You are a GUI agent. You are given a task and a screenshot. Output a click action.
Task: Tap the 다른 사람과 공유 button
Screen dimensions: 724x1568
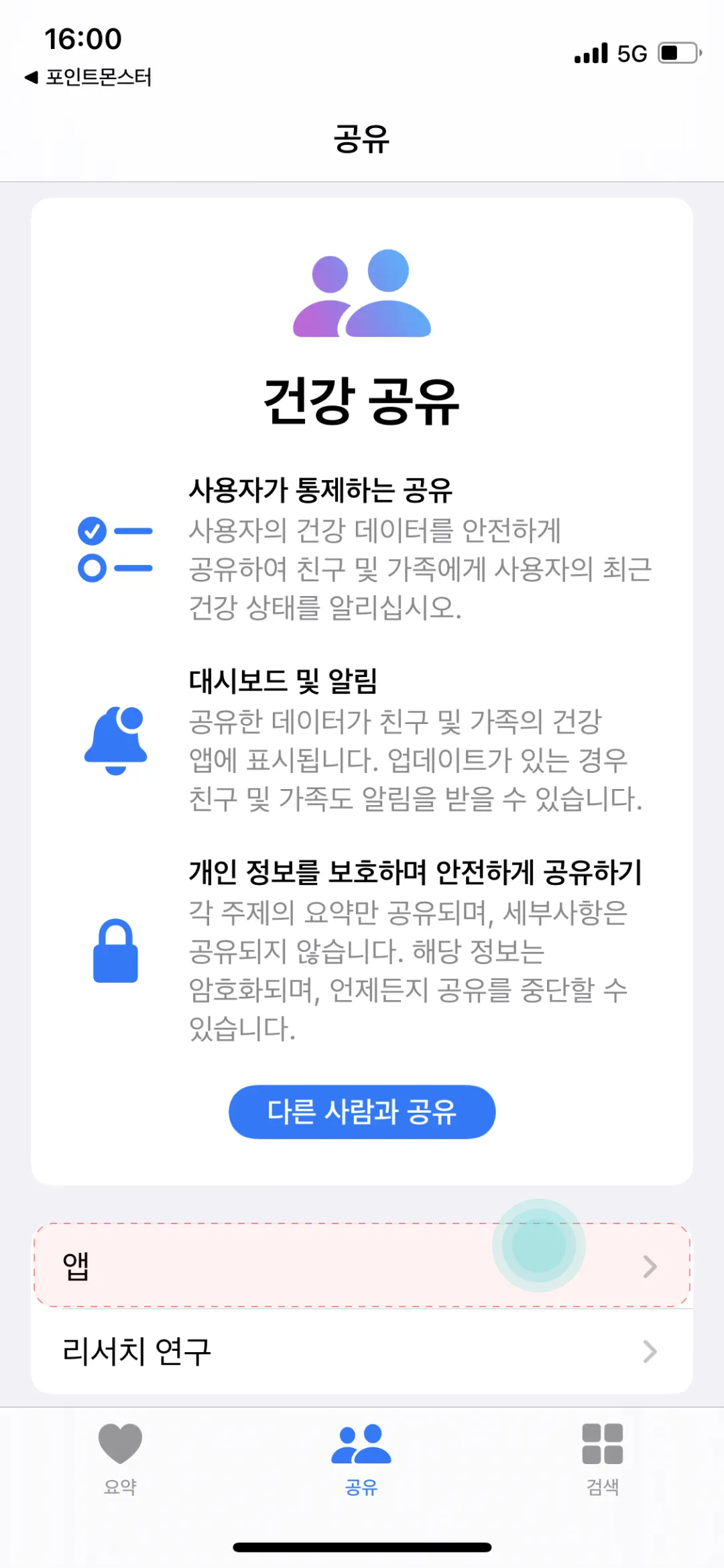[x=362, y=1111]
